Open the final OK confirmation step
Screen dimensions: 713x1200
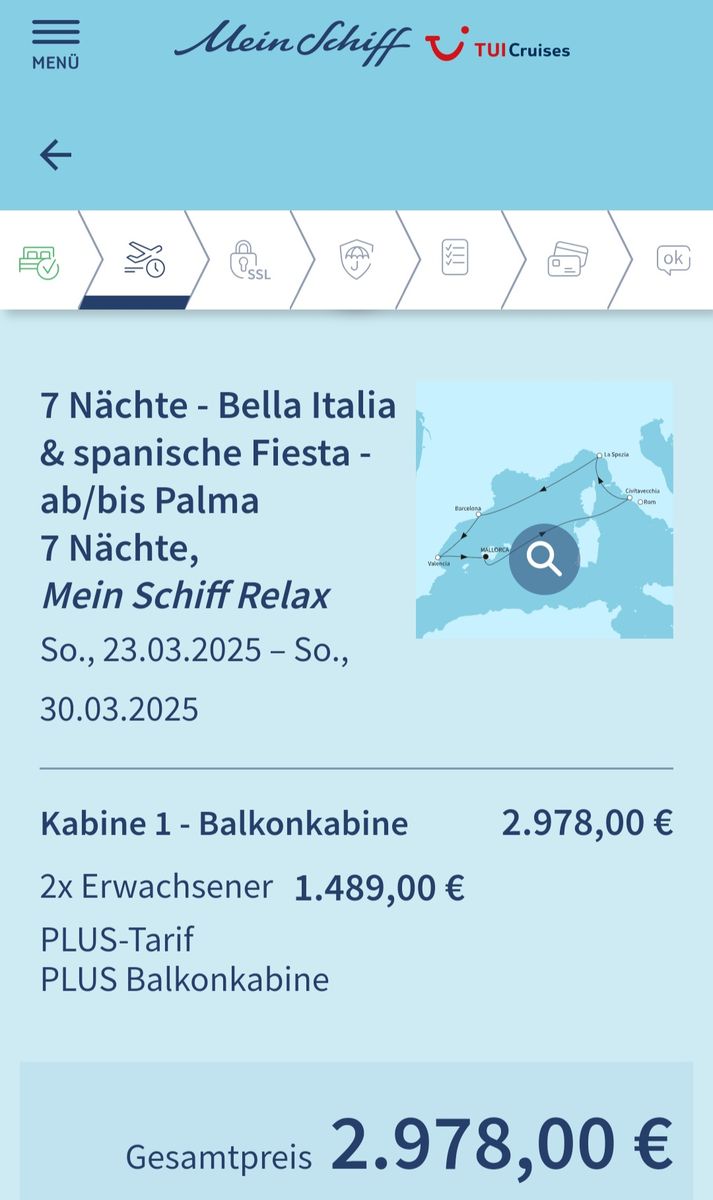point(673,260)
